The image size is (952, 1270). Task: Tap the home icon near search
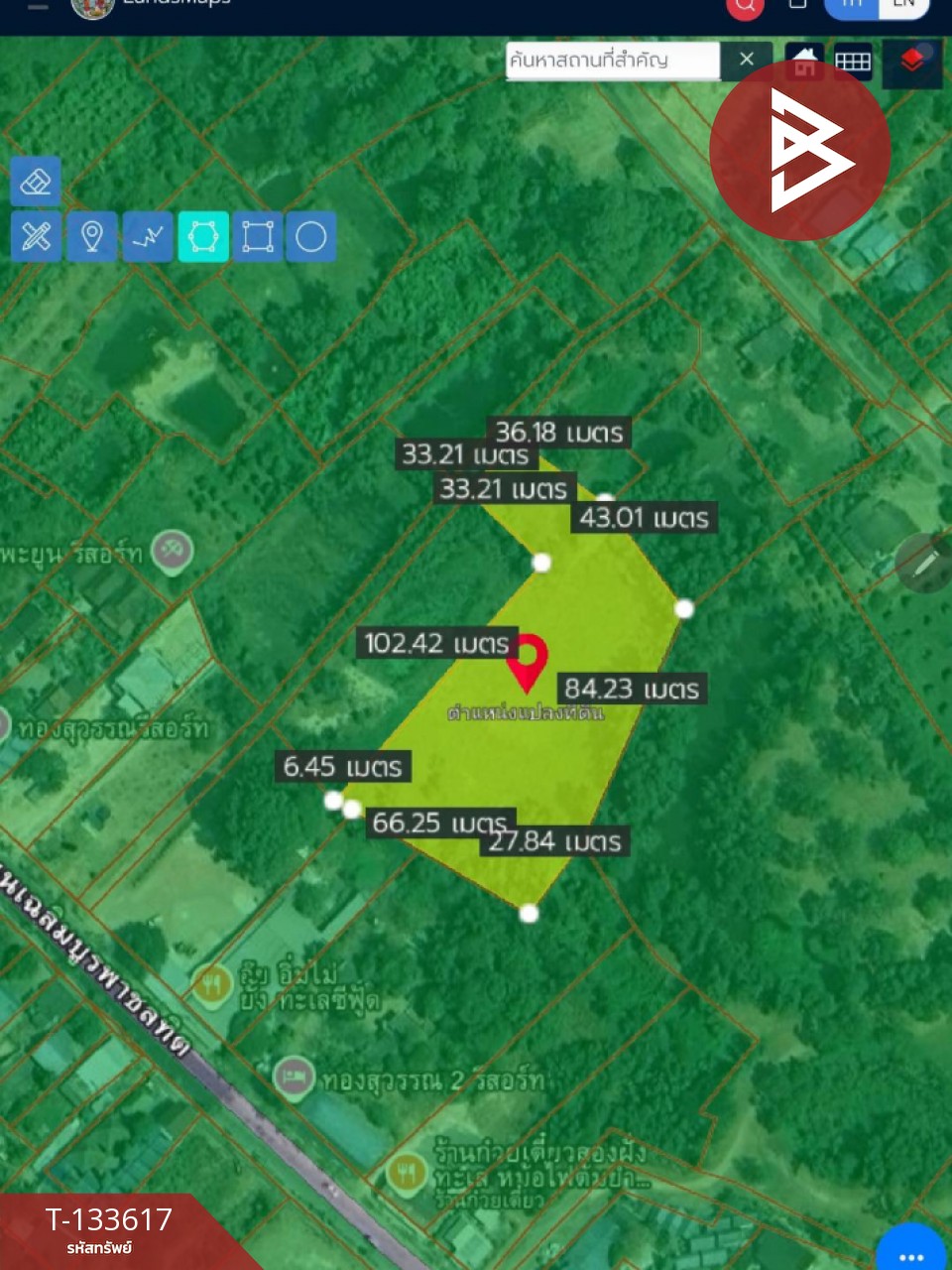[x=804, y=60]
